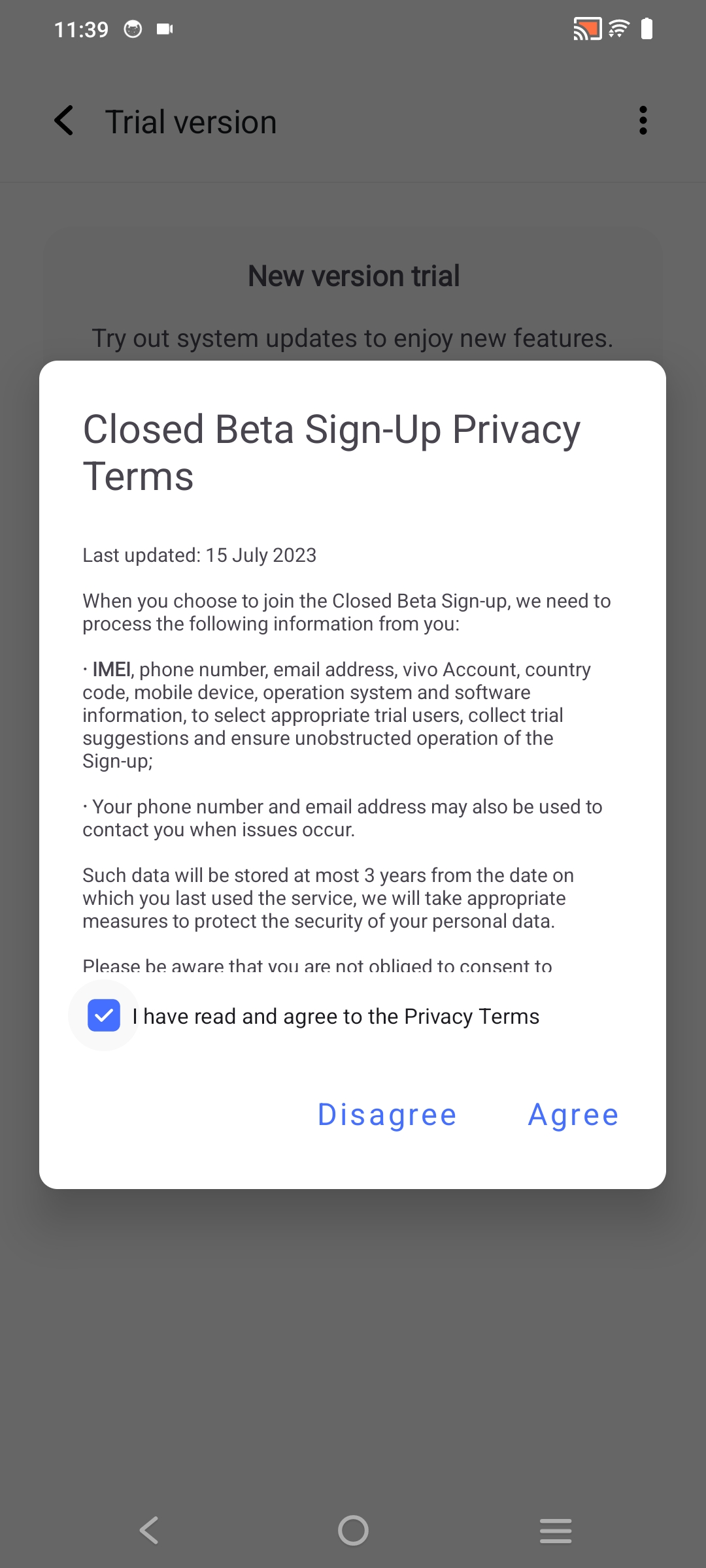Open the three-dot overflow menu

[x=643, y=121]
